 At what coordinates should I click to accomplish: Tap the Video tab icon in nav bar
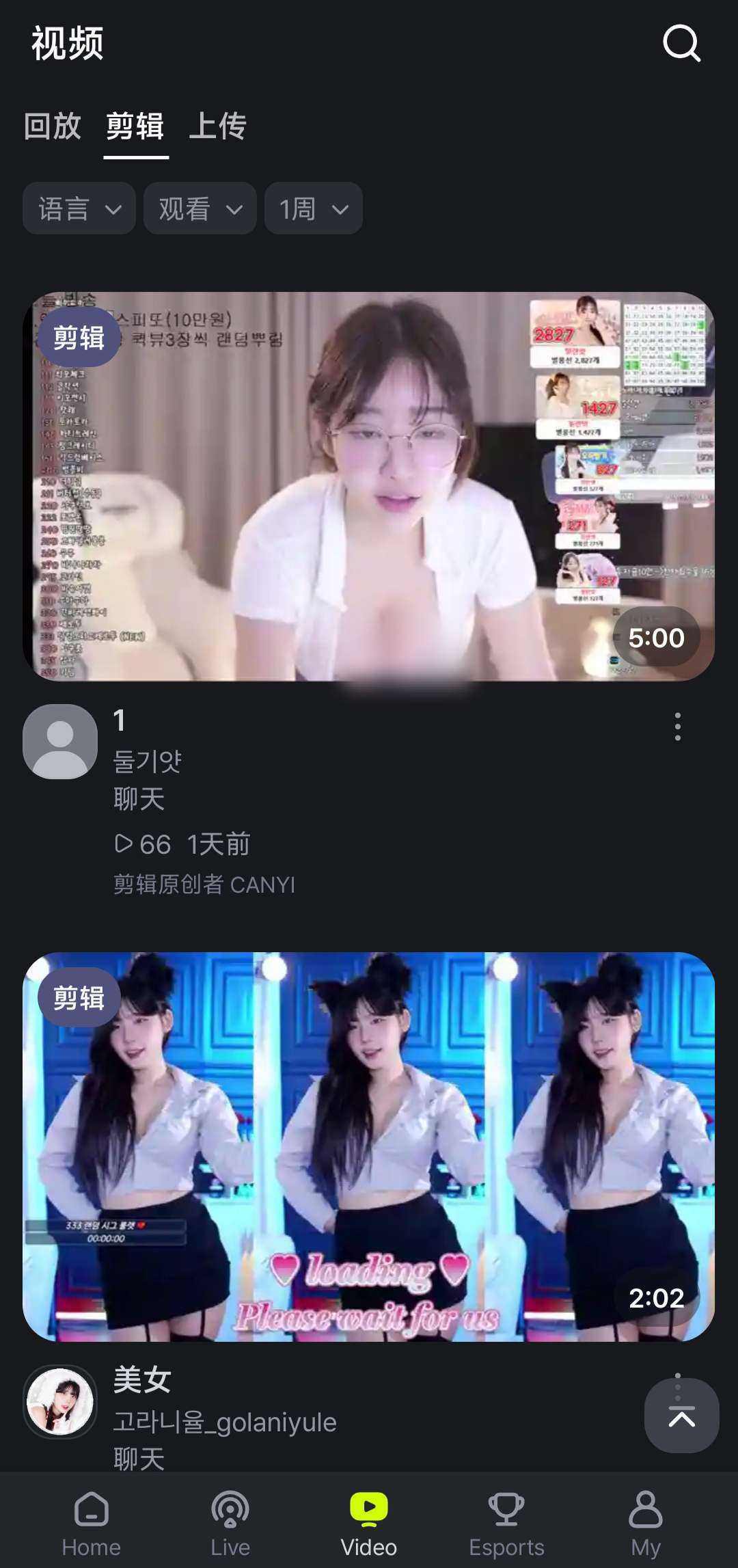[368, 1507]
